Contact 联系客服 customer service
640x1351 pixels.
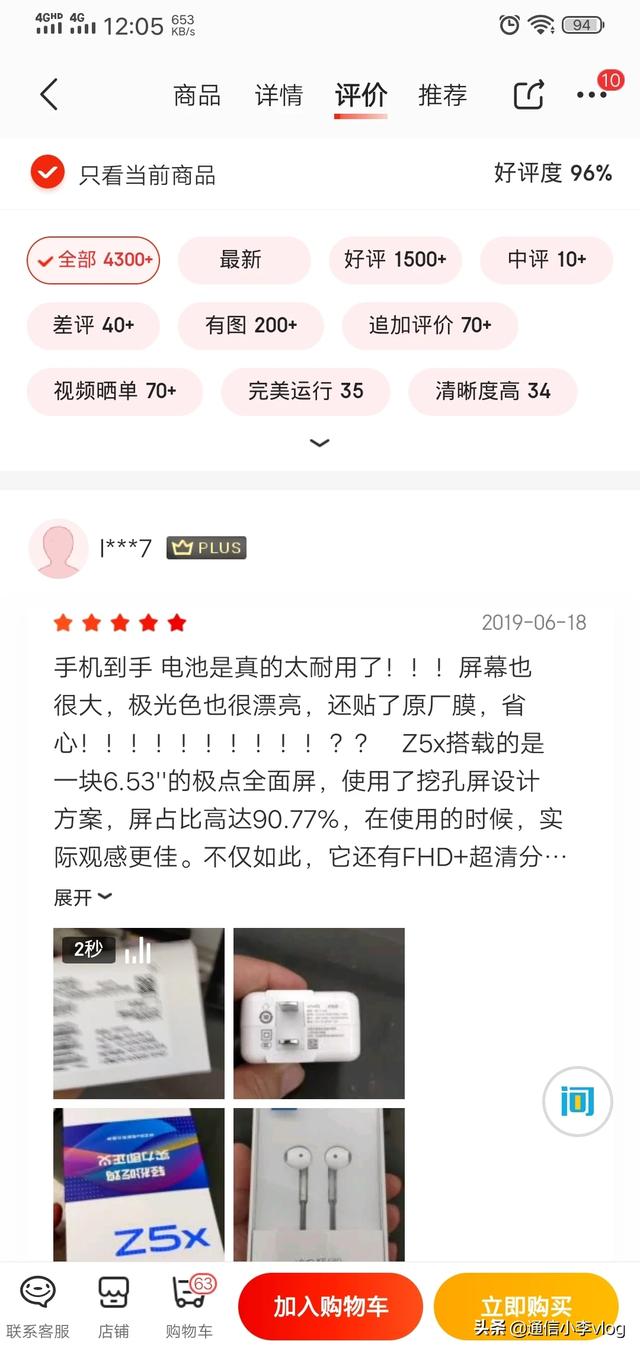point(38,1307)
